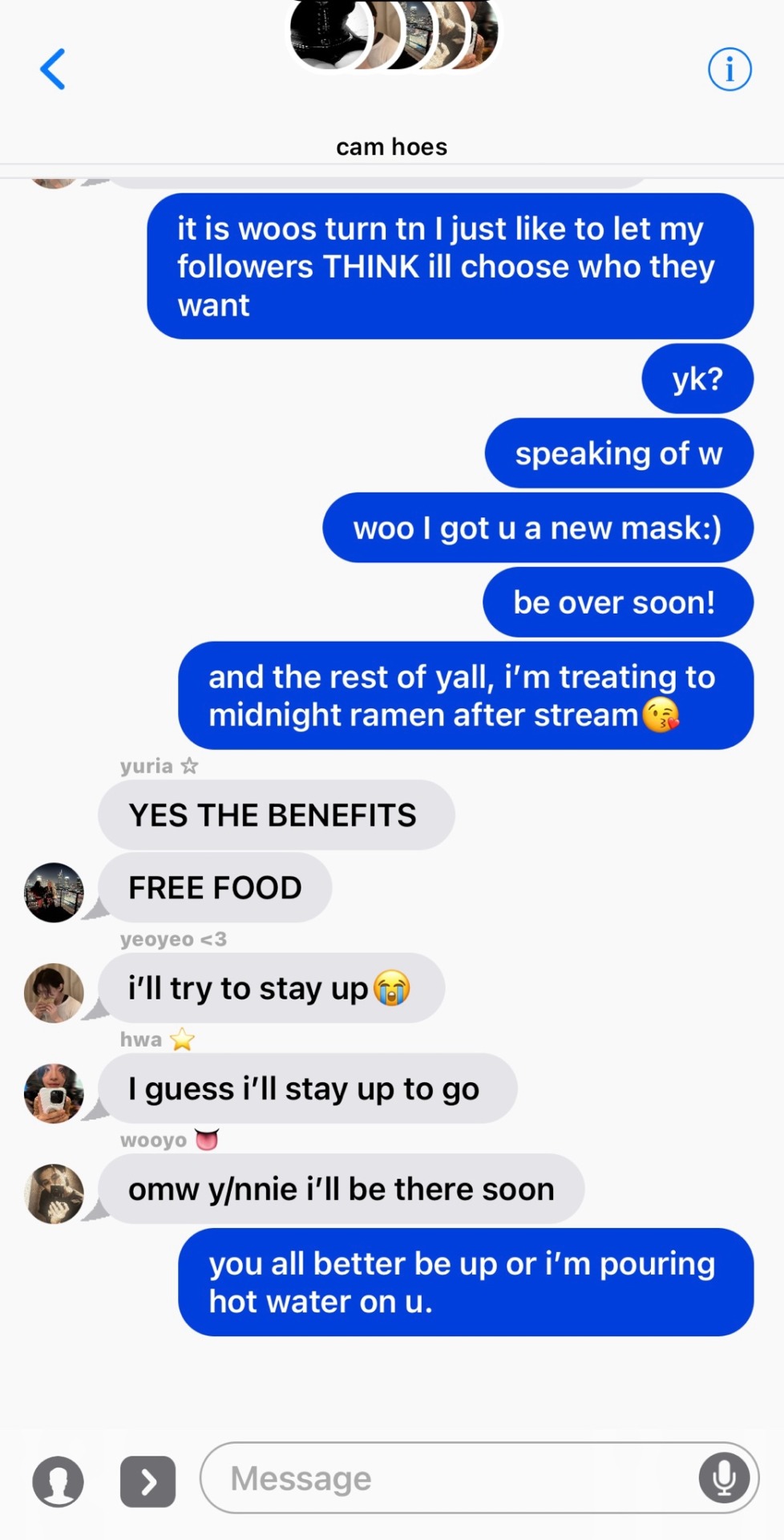Tap the Message text field
This screenshot has width=784, height=1540.
[x=449, y=1477]
